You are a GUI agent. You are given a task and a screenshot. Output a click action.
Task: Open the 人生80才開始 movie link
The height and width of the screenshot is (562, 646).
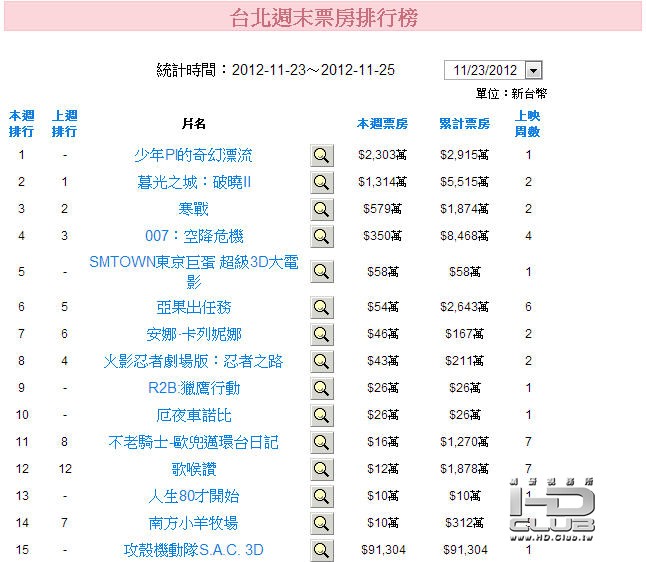[193, 496]
